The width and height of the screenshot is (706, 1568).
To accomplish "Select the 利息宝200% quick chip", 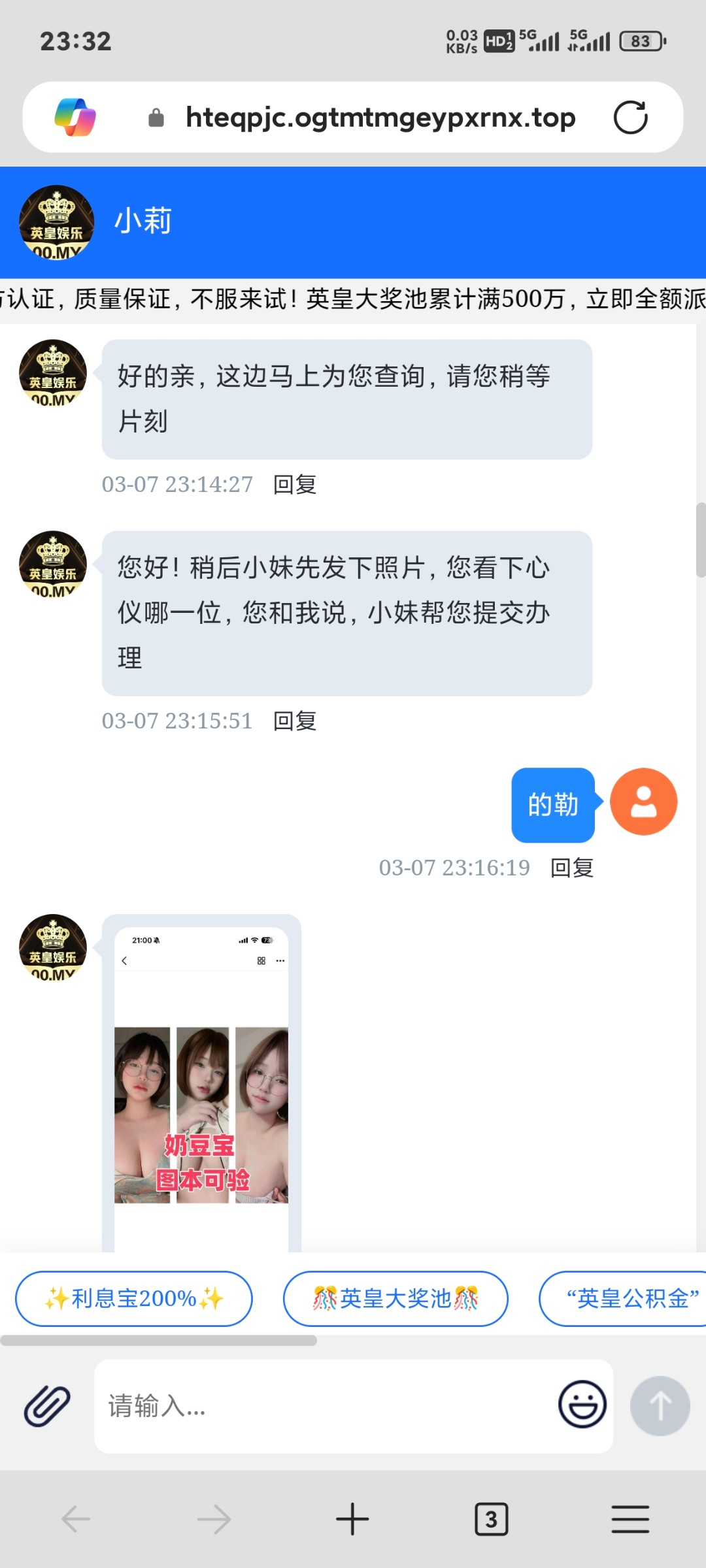I will click(134, 1299).
